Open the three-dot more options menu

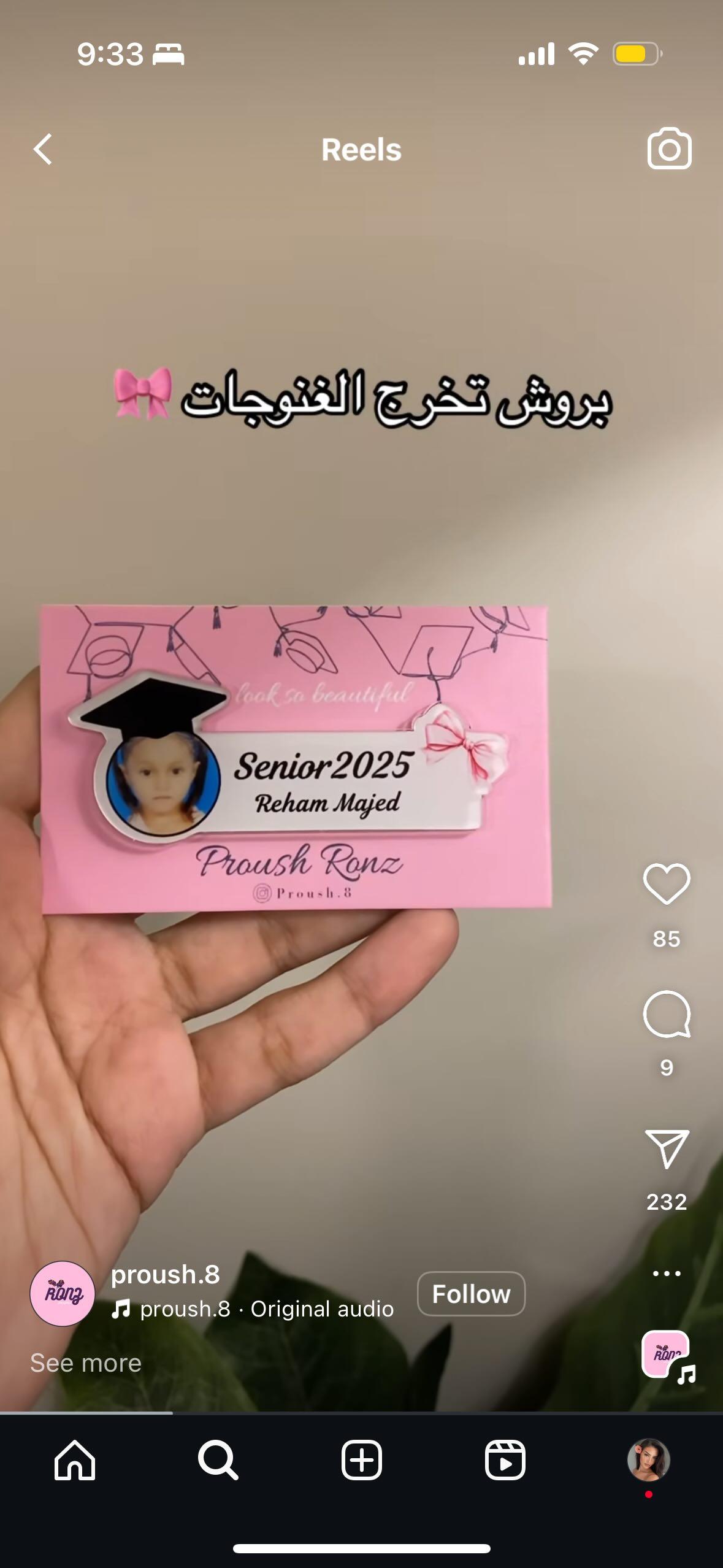tap(667, 1274)
